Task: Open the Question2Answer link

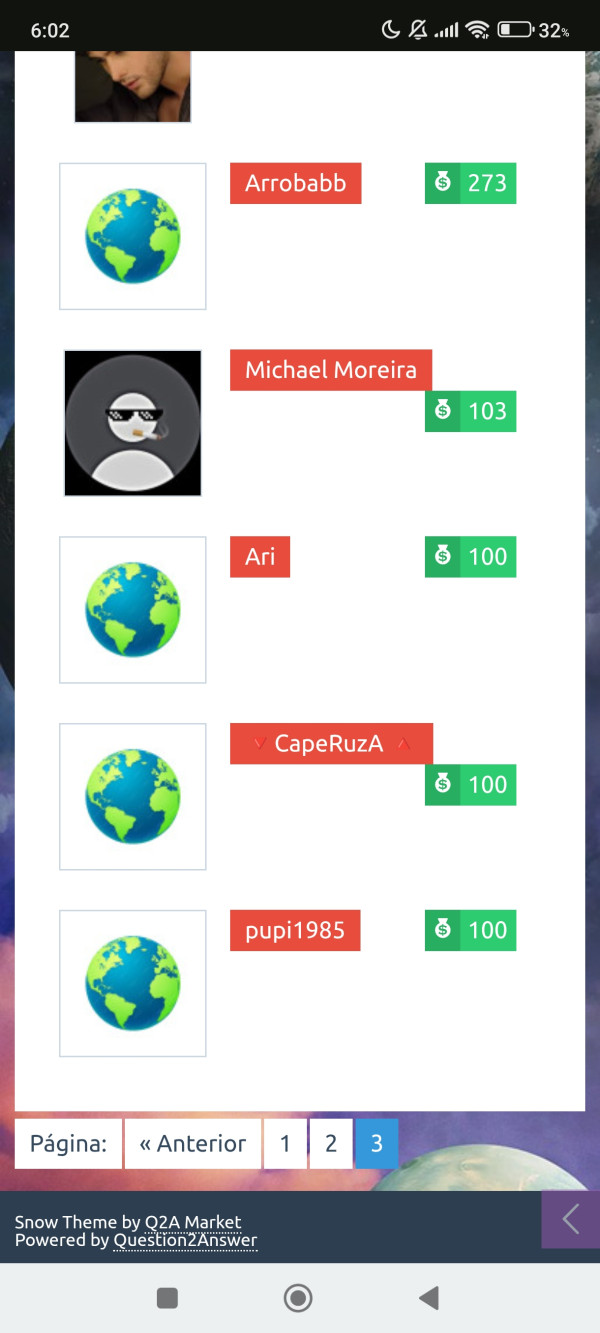Action: 185,1241
